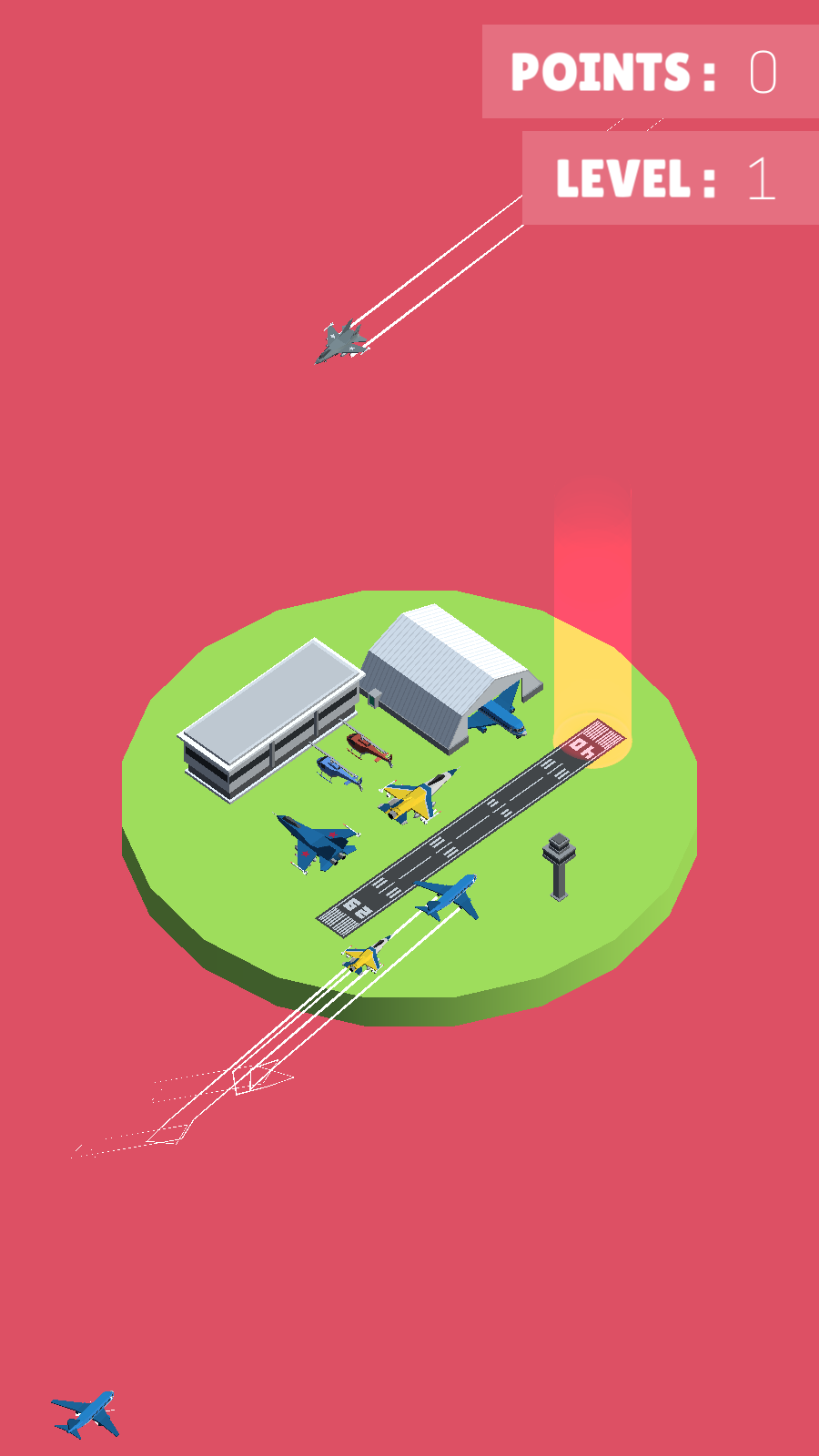Select the blue airliner near the bottom corner
The width and height of the screenshot is (819, 1456).
86,1413
